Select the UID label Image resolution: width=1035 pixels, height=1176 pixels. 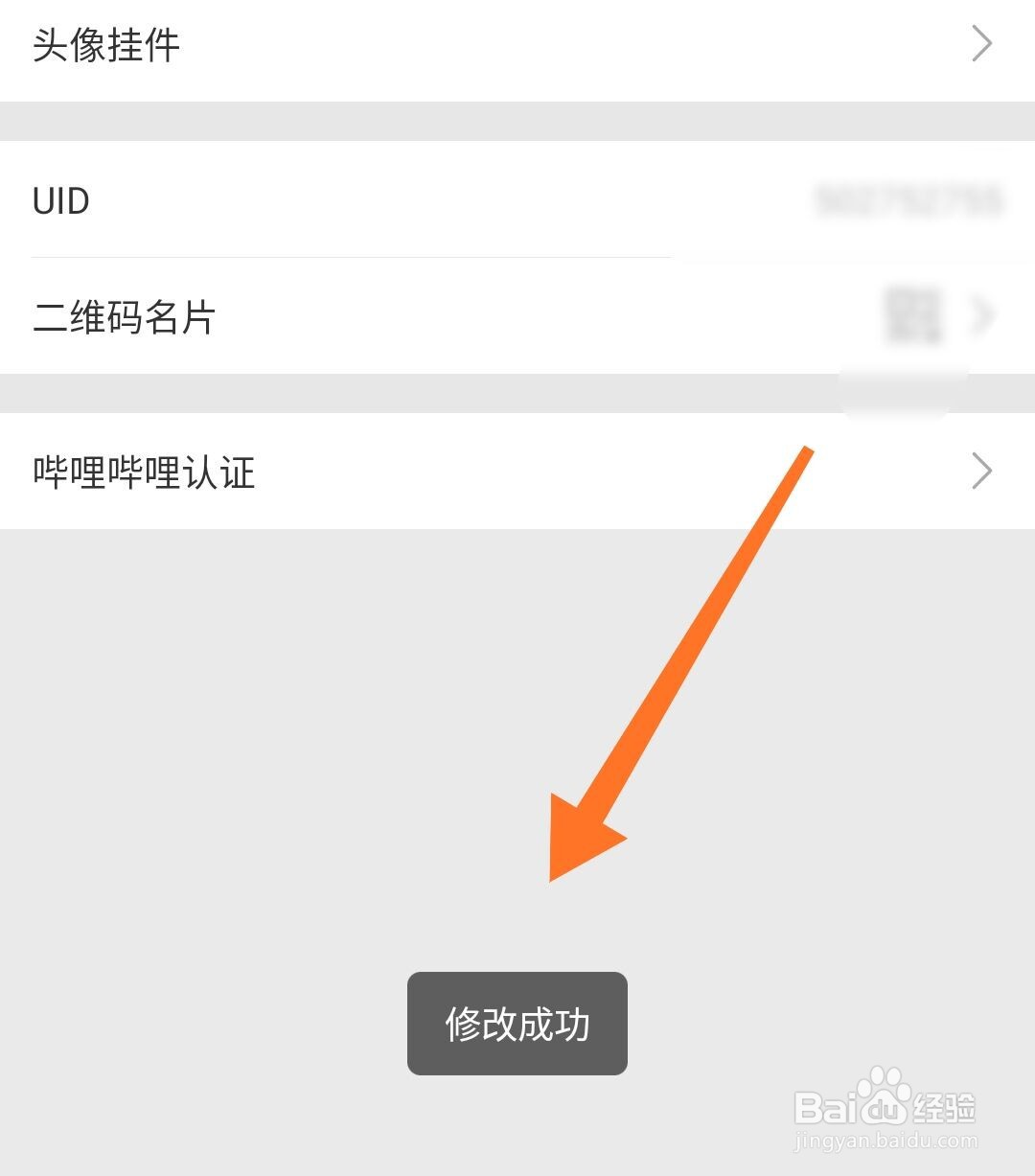pos(61,201)
